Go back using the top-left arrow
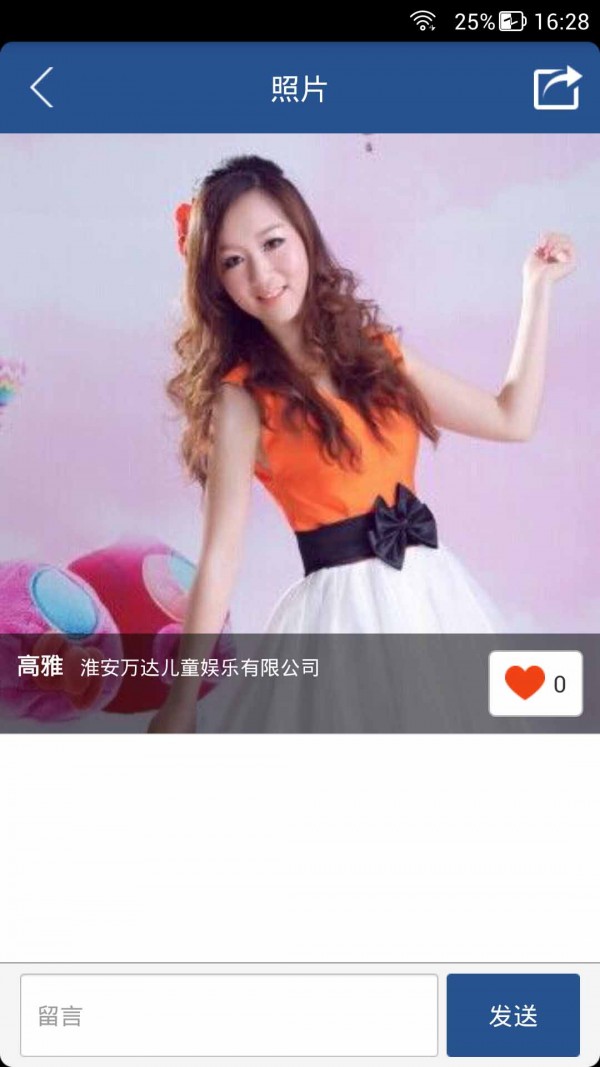 [41, 88]
